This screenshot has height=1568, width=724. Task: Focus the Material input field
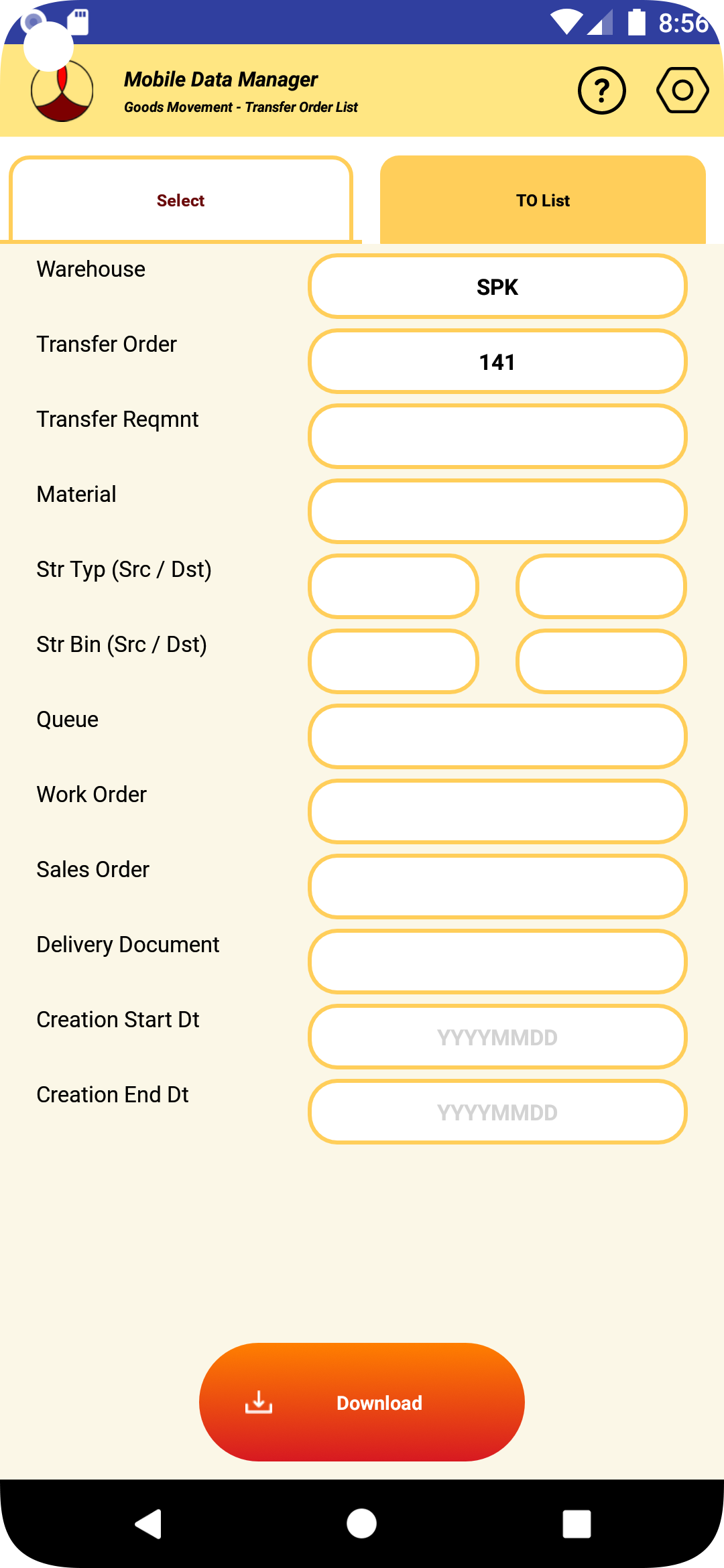pos(497,511)
